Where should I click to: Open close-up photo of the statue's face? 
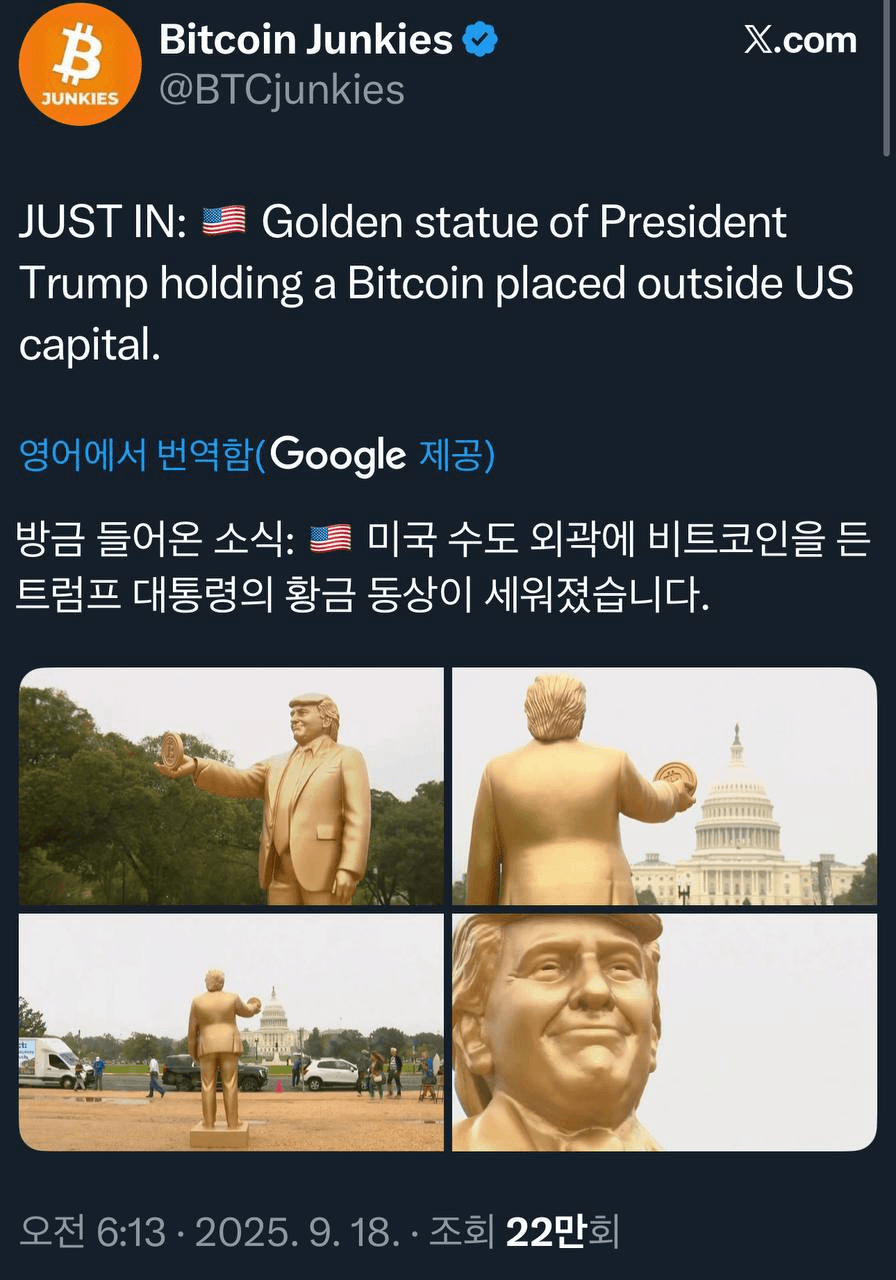point(664,1032)
